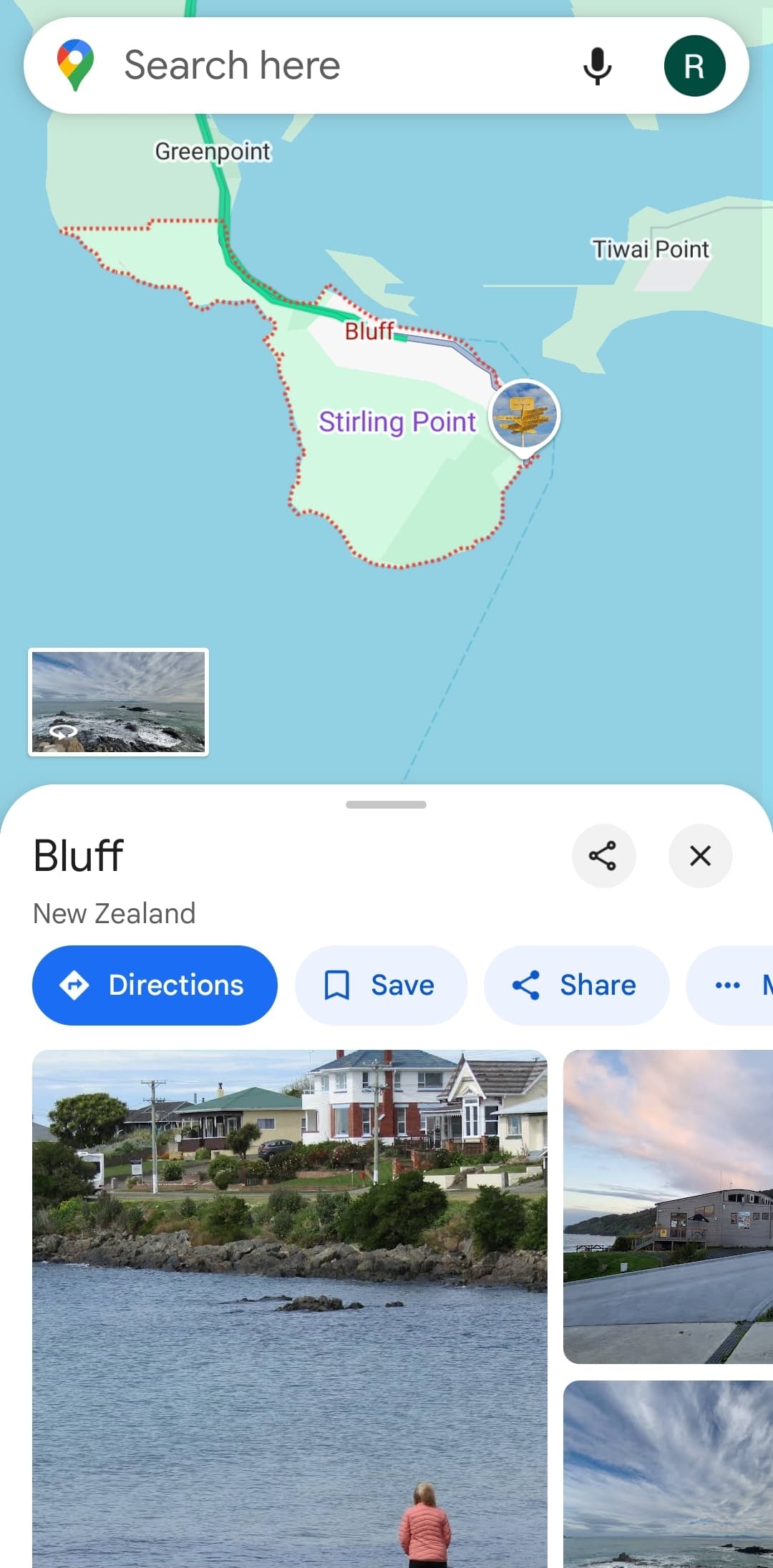Viewport: 773px width, 1568px height.
Task: Open the photo of the building at sunset
Action: 668,1207
